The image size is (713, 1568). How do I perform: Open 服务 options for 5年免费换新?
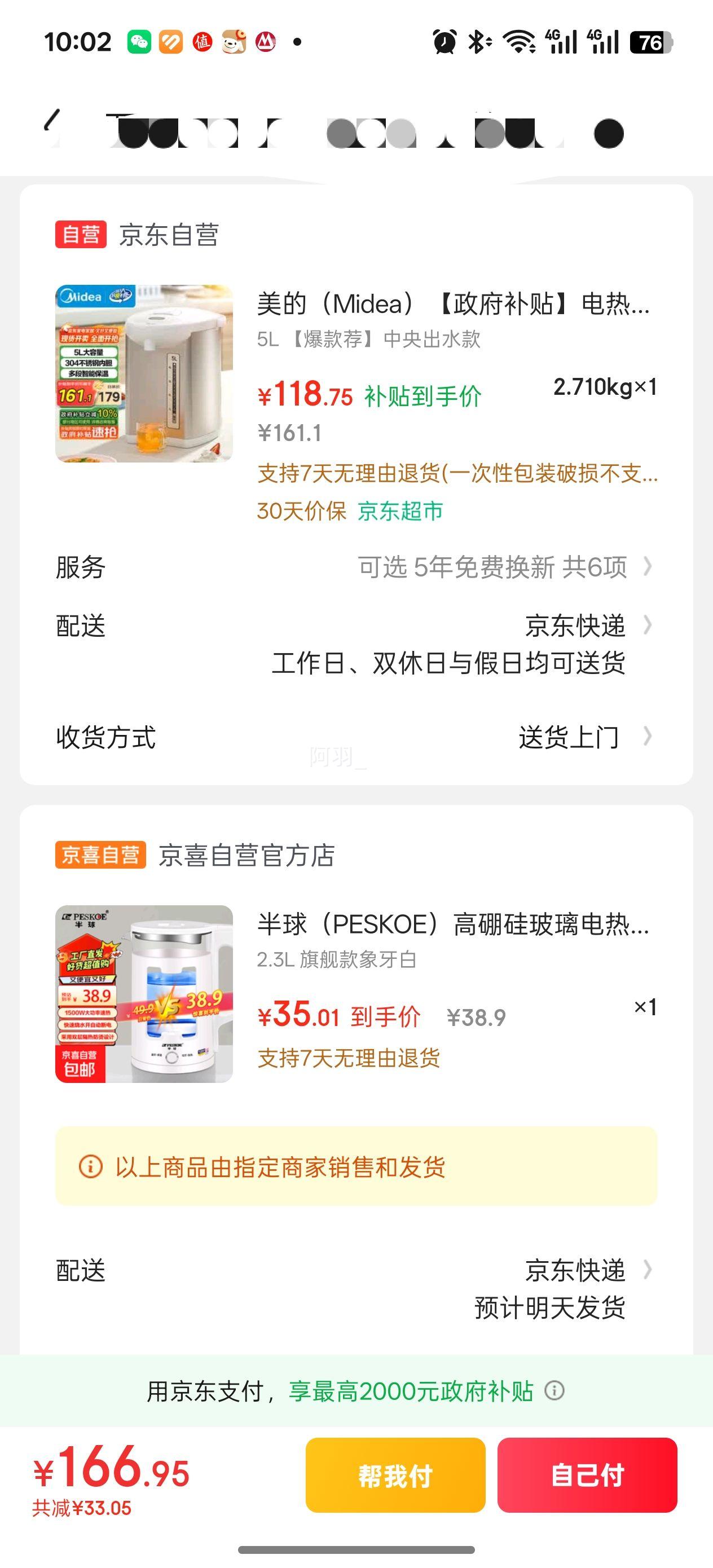(x=504, y=567)
